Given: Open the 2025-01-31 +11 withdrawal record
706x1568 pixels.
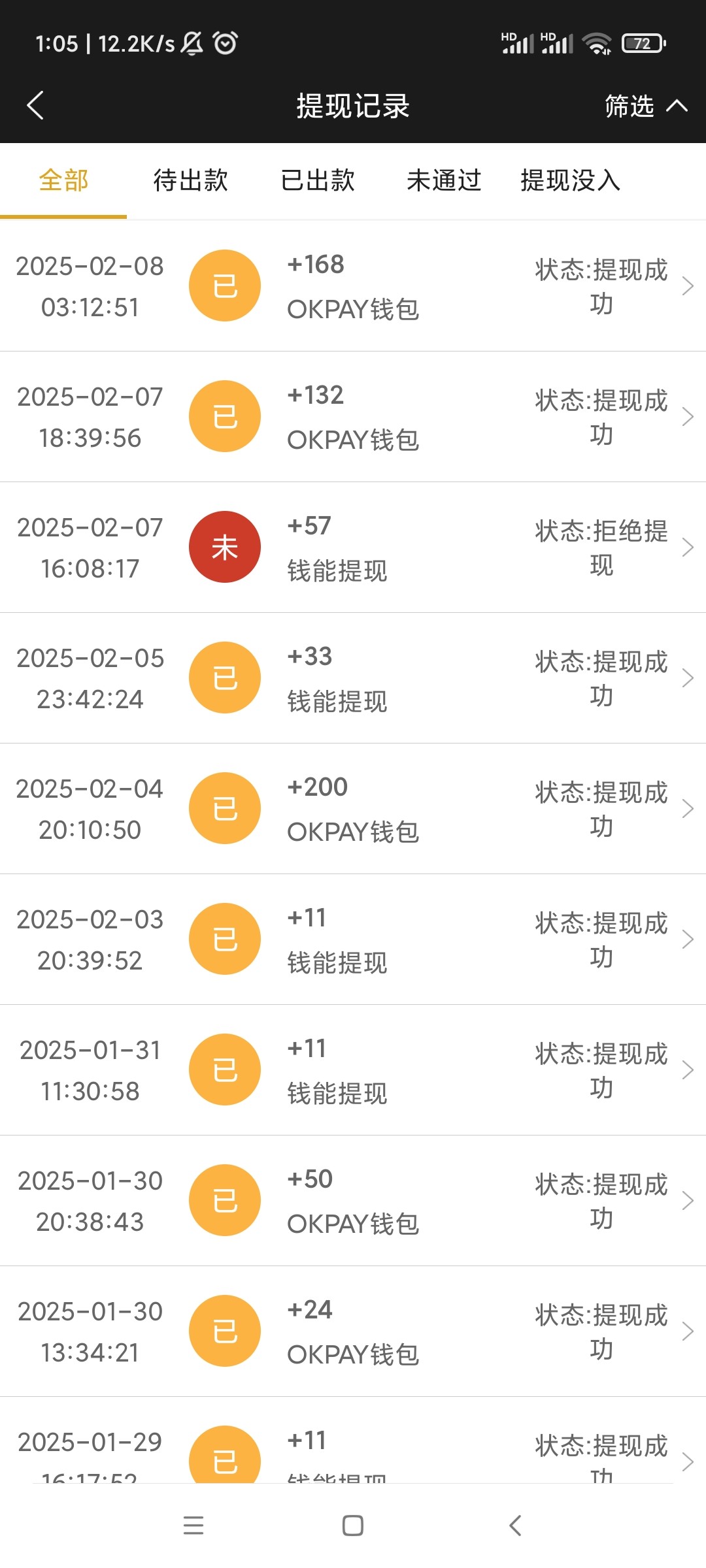Looking at the screenshot, I should pyautogui.click(x=353, y=1070).
